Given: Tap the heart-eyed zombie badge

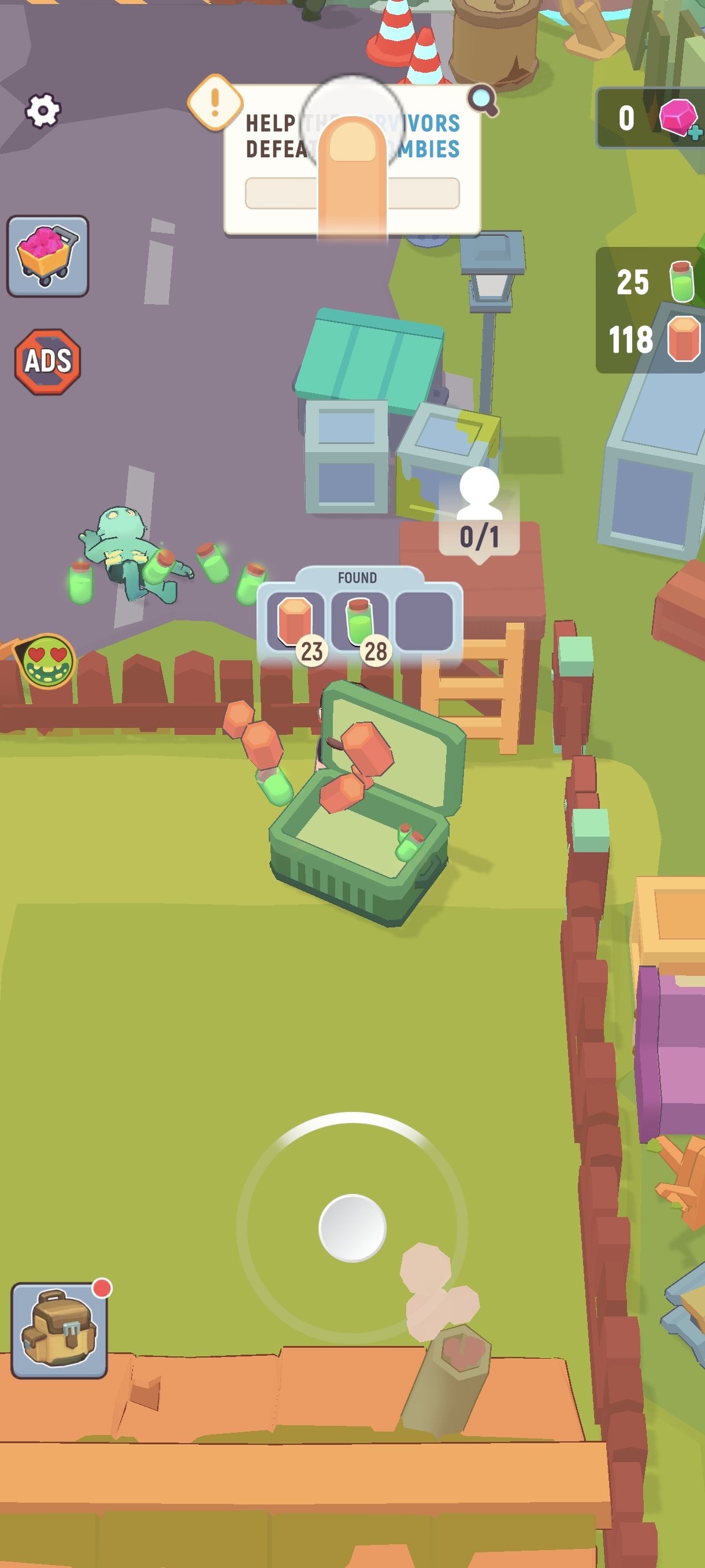Looking at the screenshot, I should pos(46,661).
